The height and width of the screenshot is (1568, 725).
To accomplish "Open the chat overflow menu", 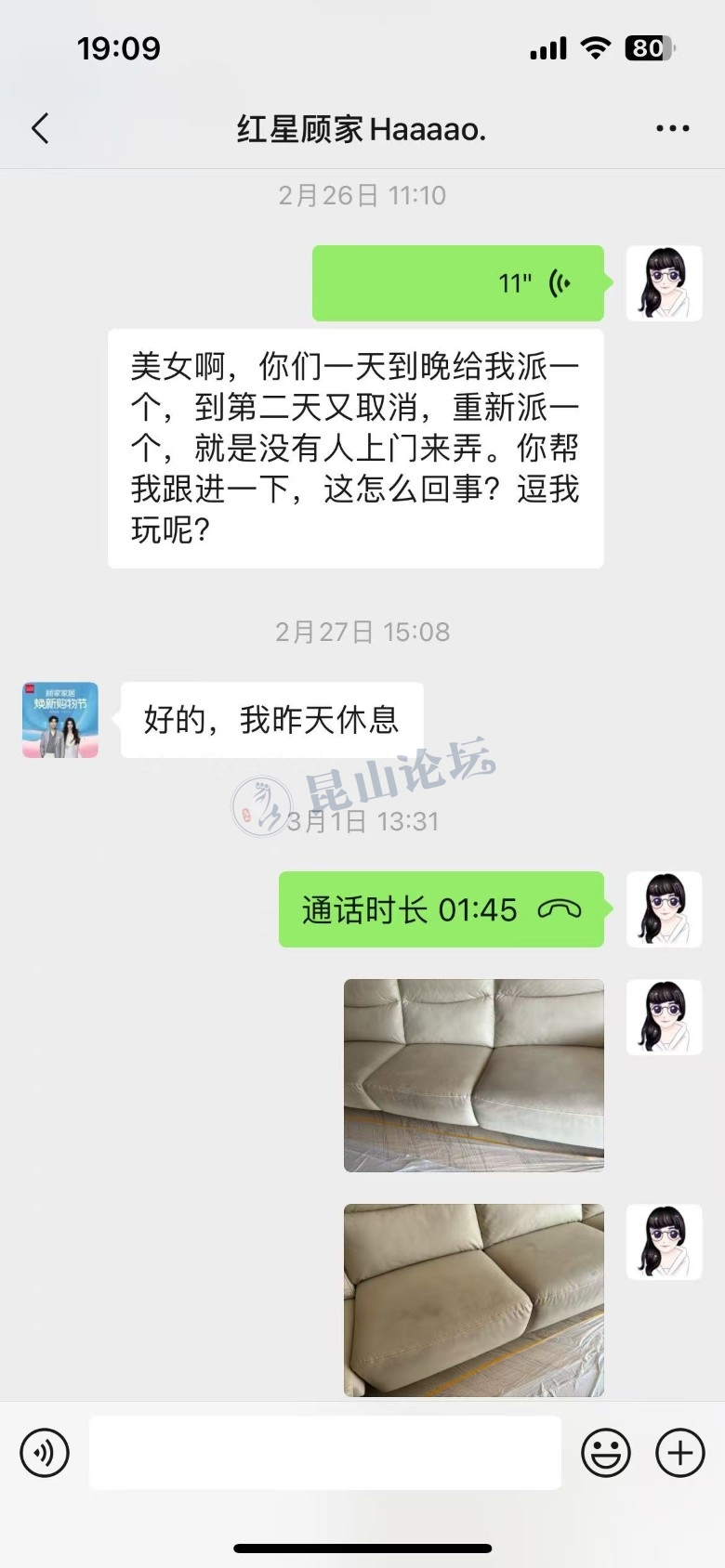I will coord(672,128).
